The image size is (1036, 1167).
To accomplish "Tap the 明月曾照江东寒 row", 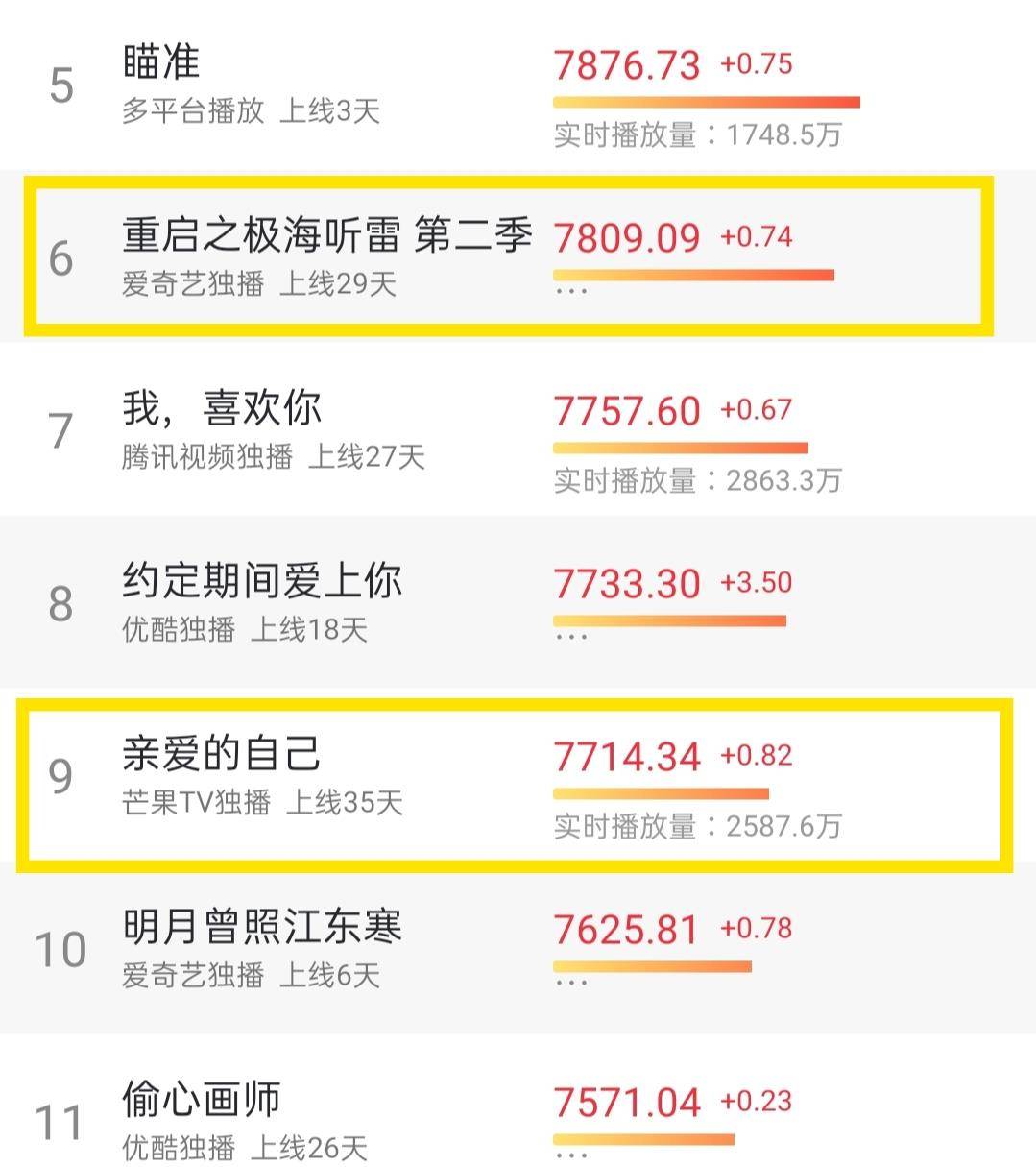I will coord(261,928).
